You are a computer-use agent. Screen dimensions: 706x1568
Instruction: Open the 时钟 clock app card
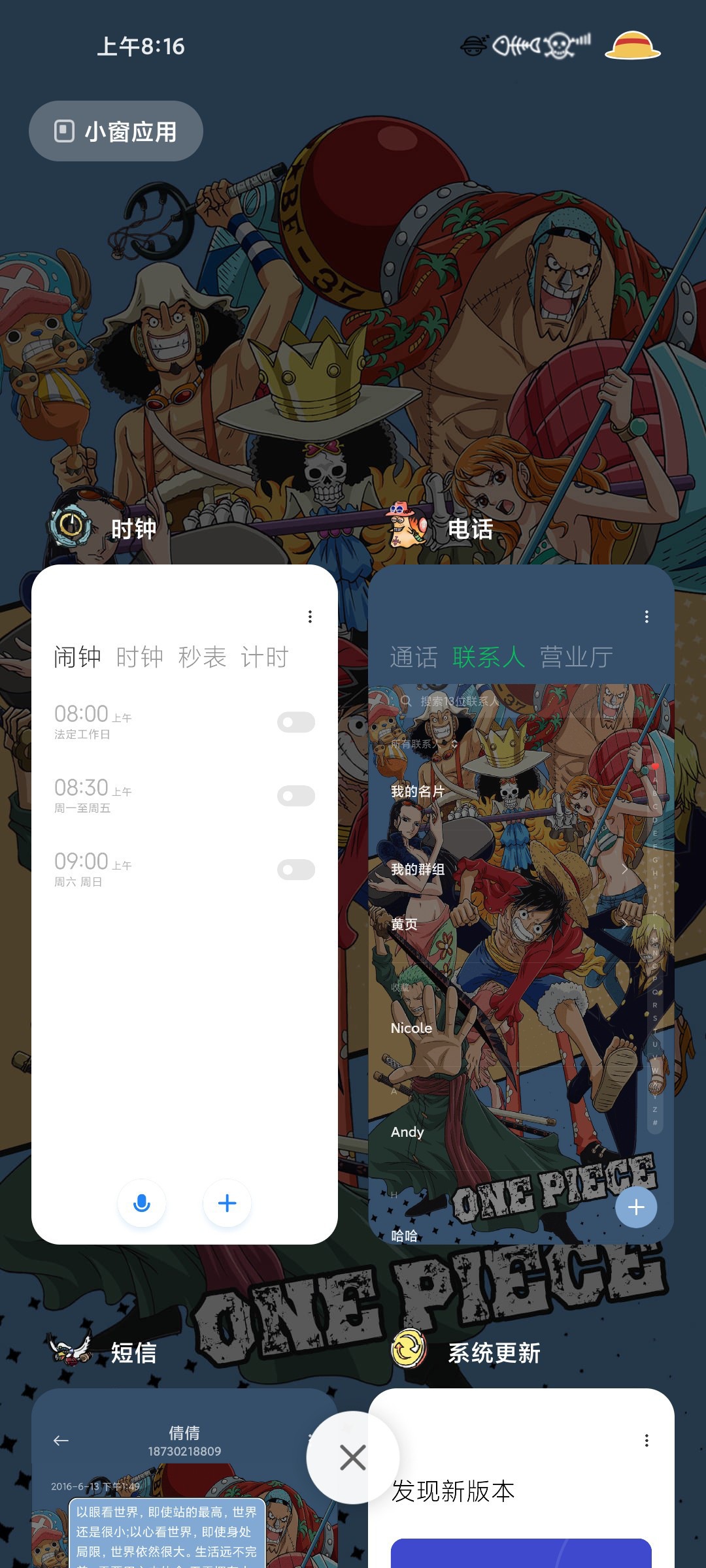(x=184, y=904)
